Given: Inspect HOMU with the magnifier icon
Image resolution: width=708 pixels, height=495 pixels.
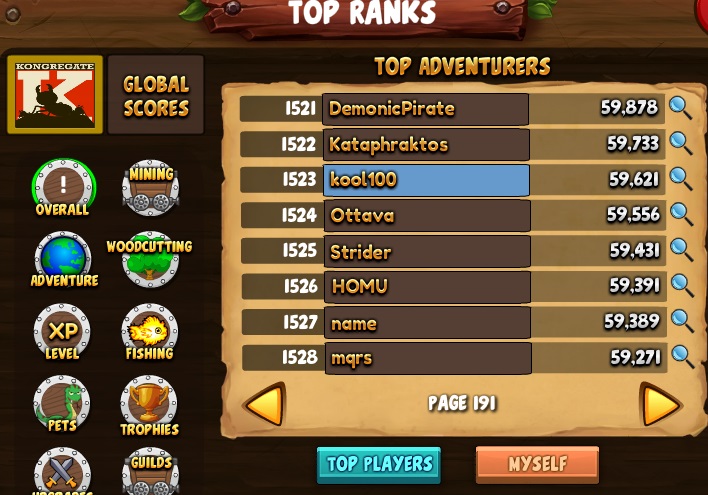Looking at the screenshot, I should [680, 285].
